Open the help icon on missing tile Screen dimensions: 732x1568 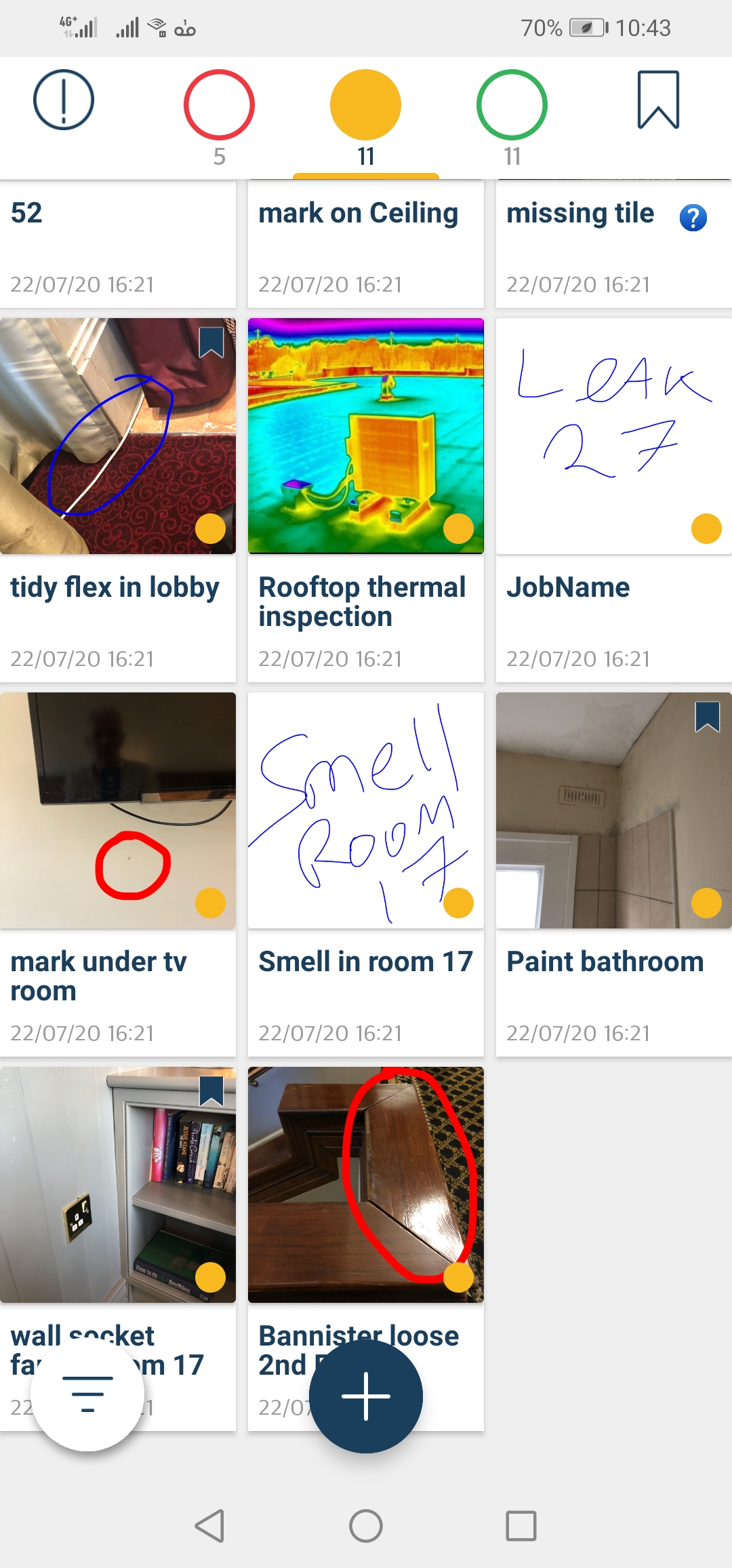(x=693, y=218)
